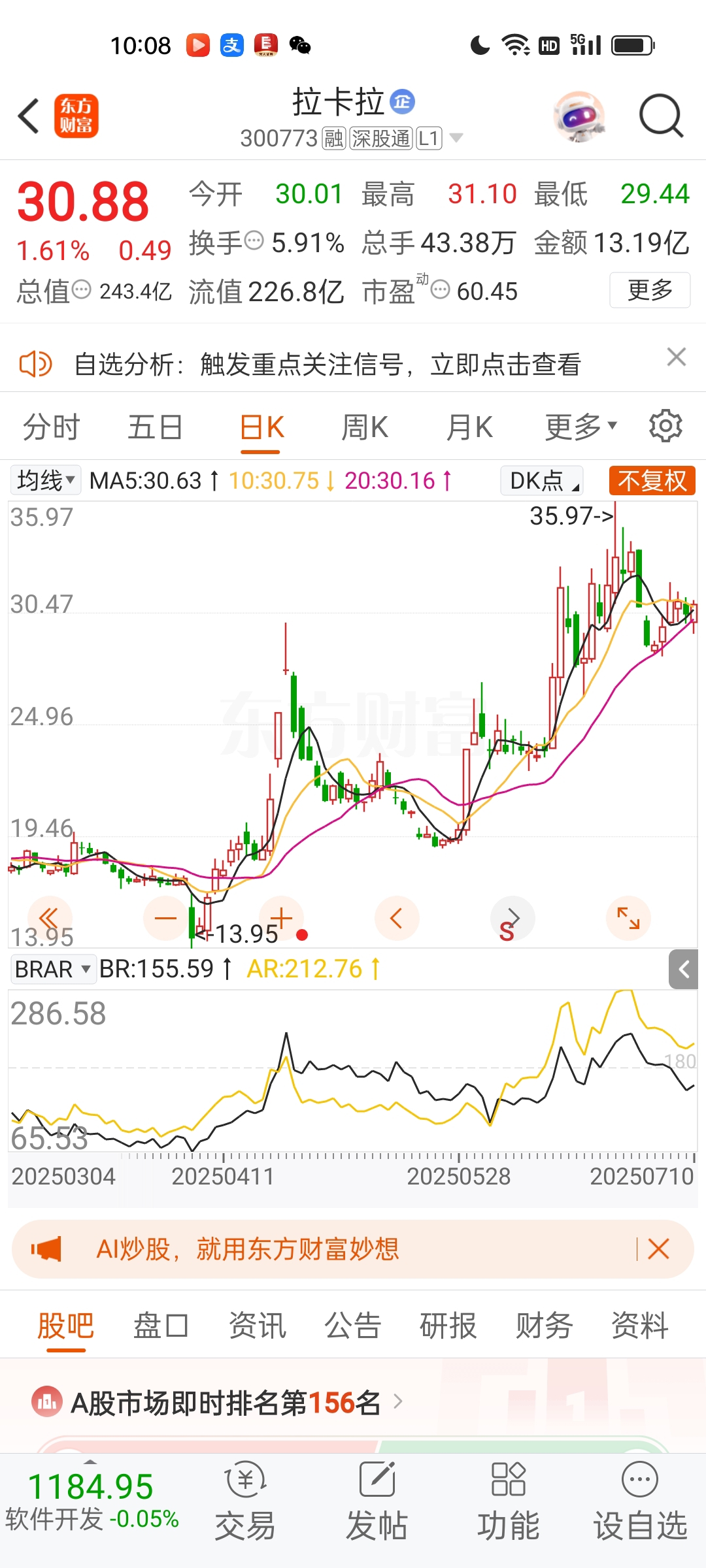Close the AI炒股 promotion banner
Image resolution: width=706 pixels, height=1568 pixels.
point(658,1249)
